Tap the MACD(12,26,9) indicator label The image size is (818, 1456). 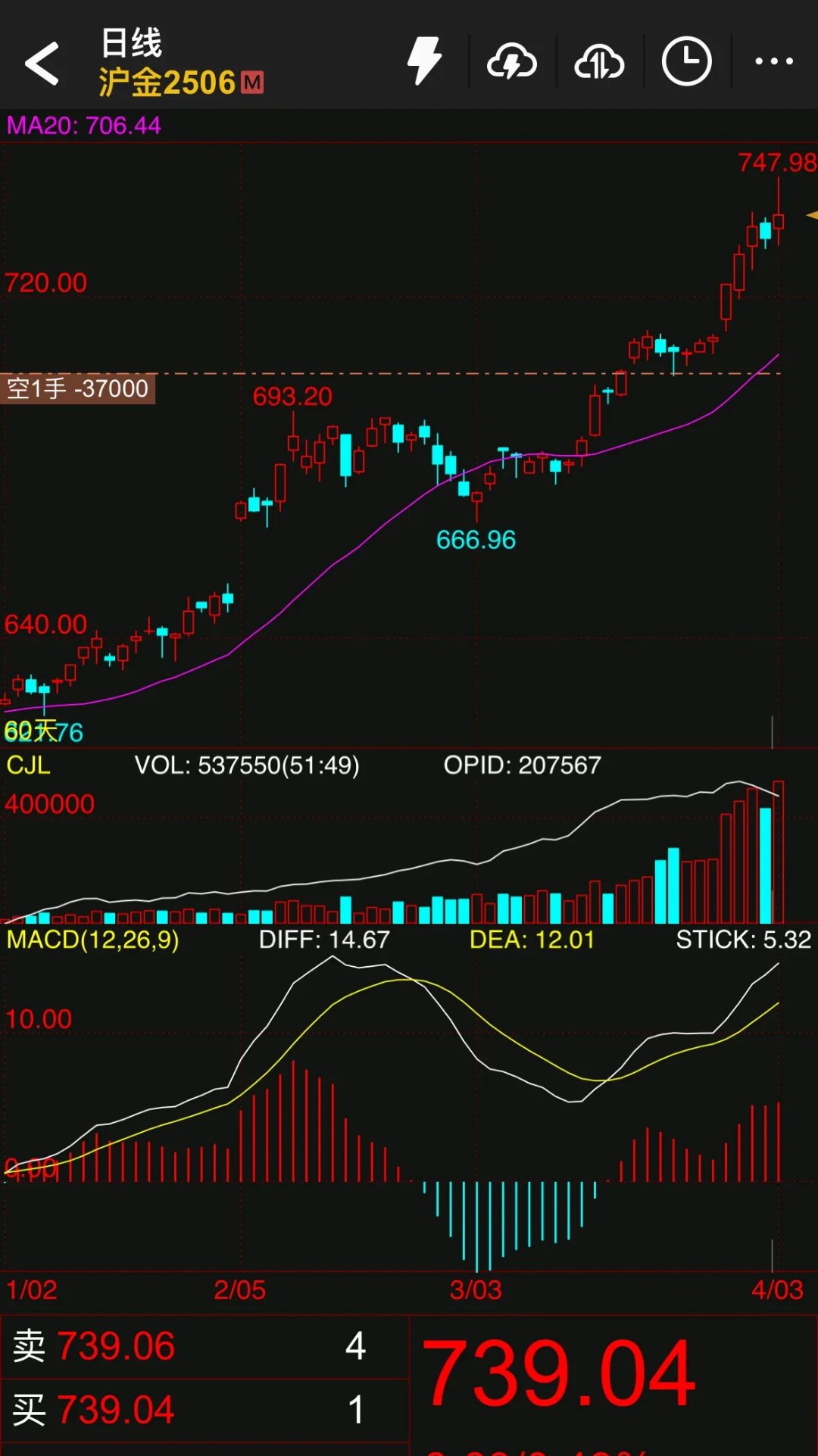pyautogui.click(x=92, y=940)
